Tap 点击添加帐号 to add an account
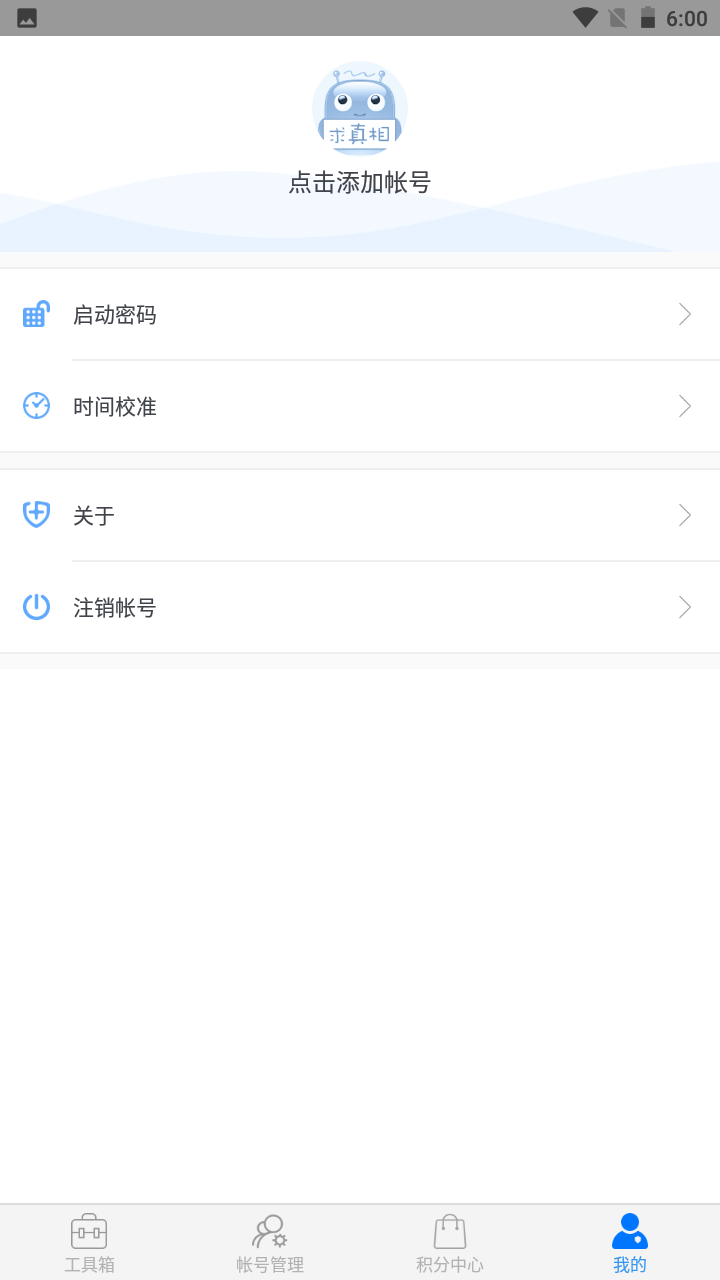This screenshot has height=1280, width=720. [x=360, y=183]
